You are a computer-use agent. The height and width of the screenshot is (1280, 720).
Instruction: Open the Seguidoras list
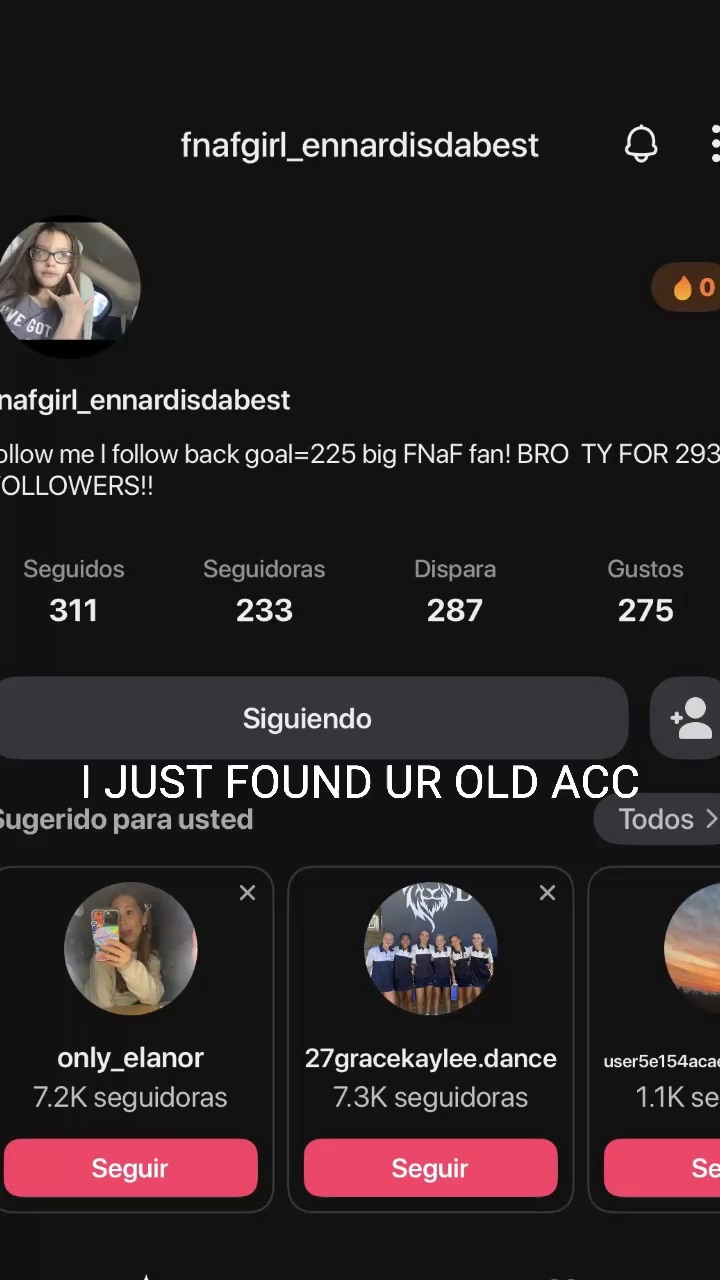tap(264, 590)
